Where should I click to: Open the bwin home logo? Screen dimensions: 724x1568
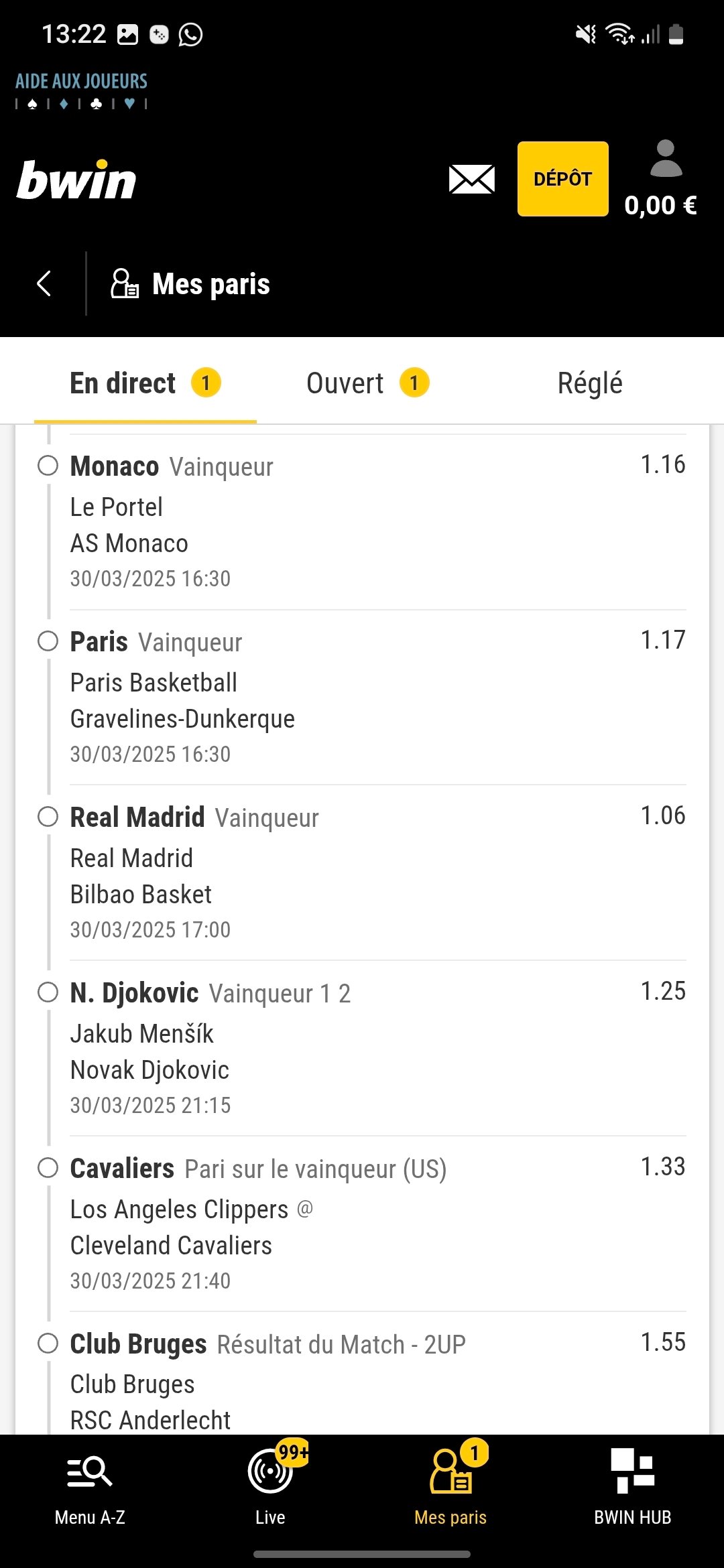(76, 180)
